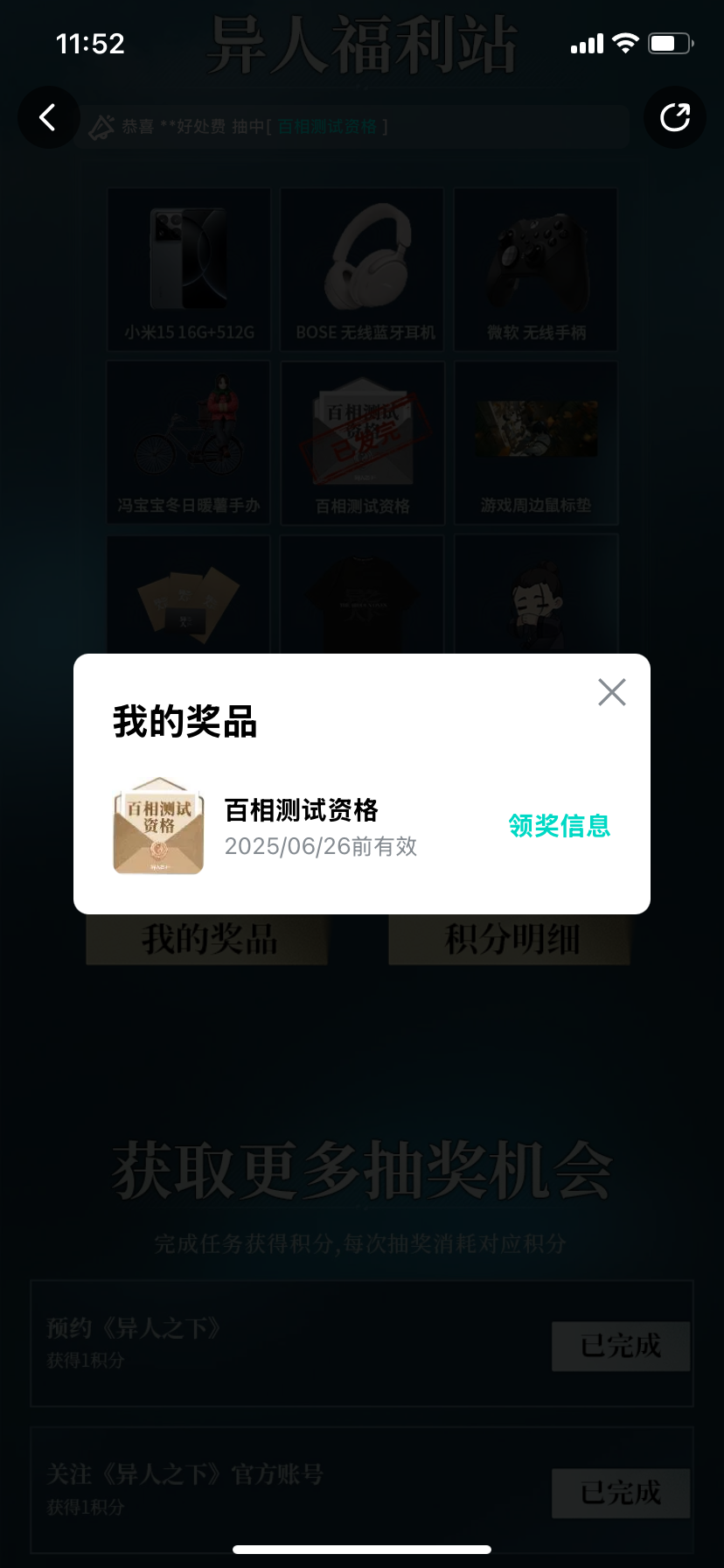Tap 已完成 for 关注《异人之下》官方账号 task
The image size is (724, 1568).
(621, 1494)
